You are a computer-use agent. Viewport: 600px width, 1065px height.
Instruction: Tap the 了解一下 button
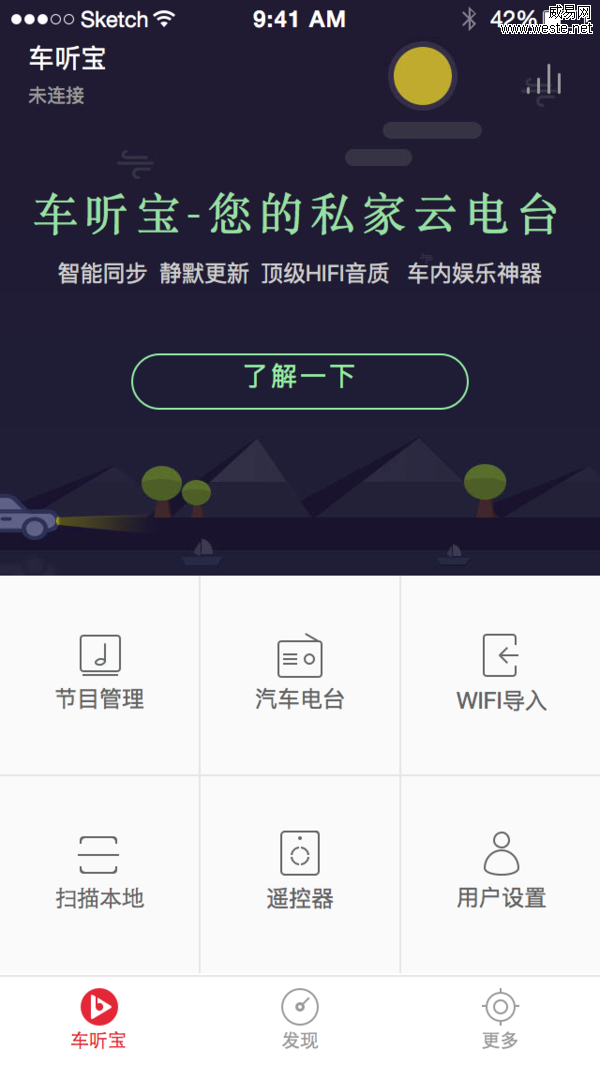point(299,380)
